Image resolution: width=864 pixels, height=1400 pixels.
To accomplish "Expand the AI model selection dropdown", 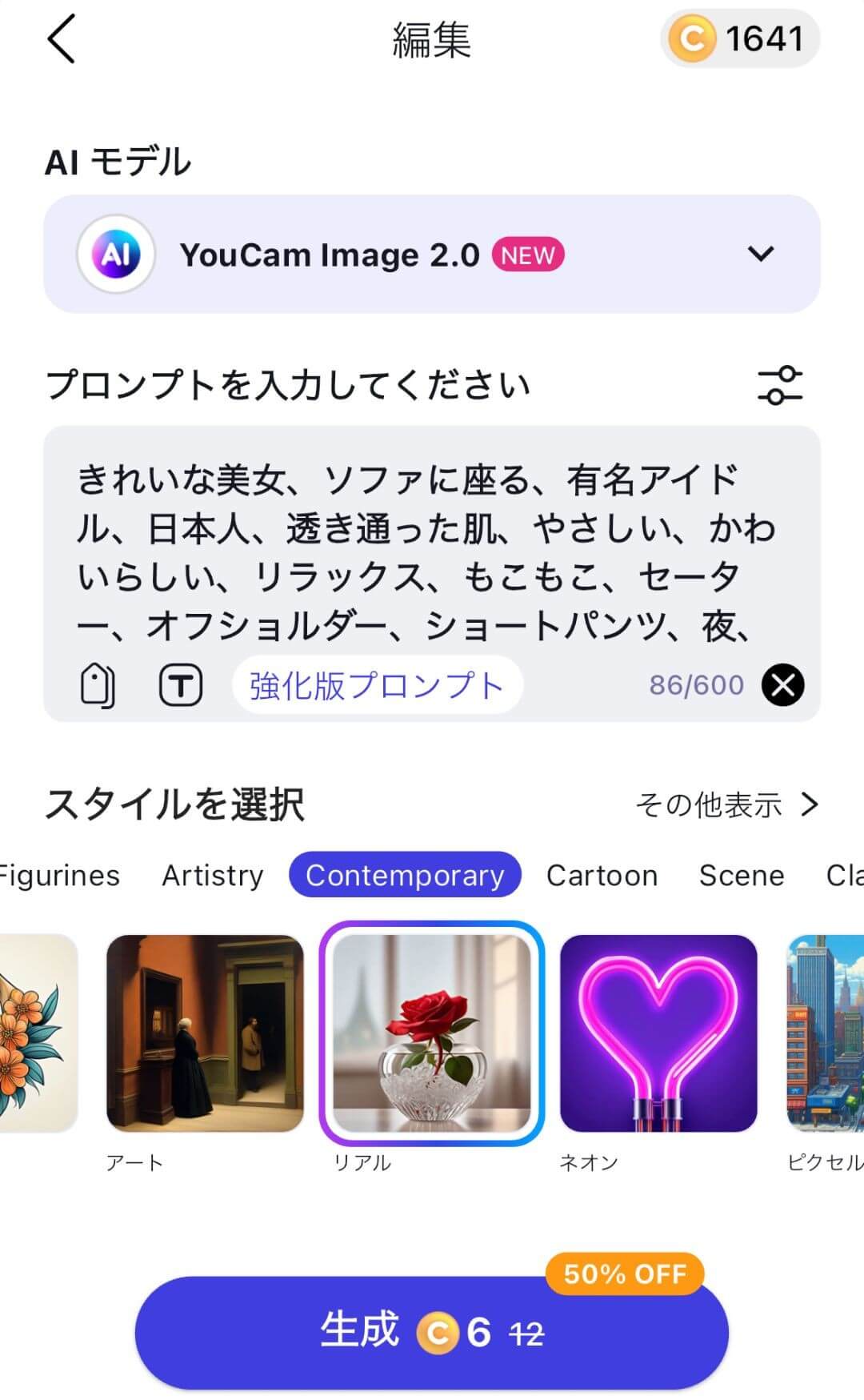I will pyautogui.click(x=762, y=254).
